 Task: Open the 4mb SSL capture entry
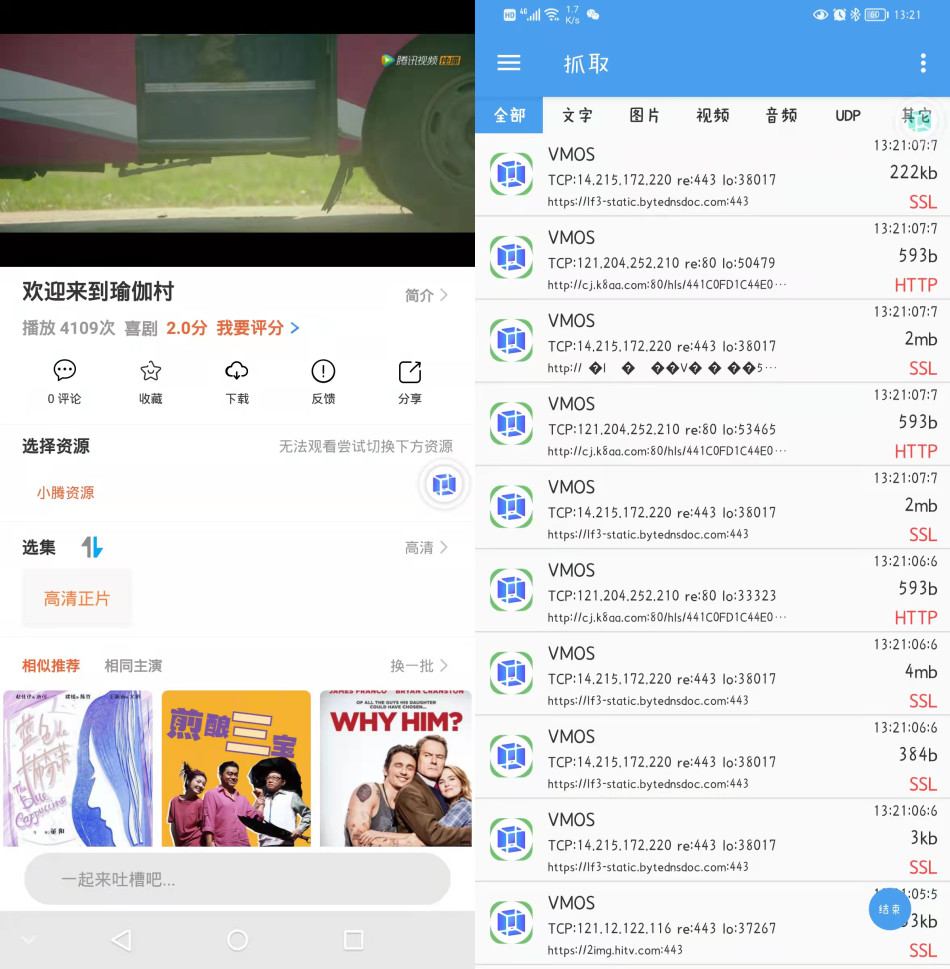pos(712,675)
